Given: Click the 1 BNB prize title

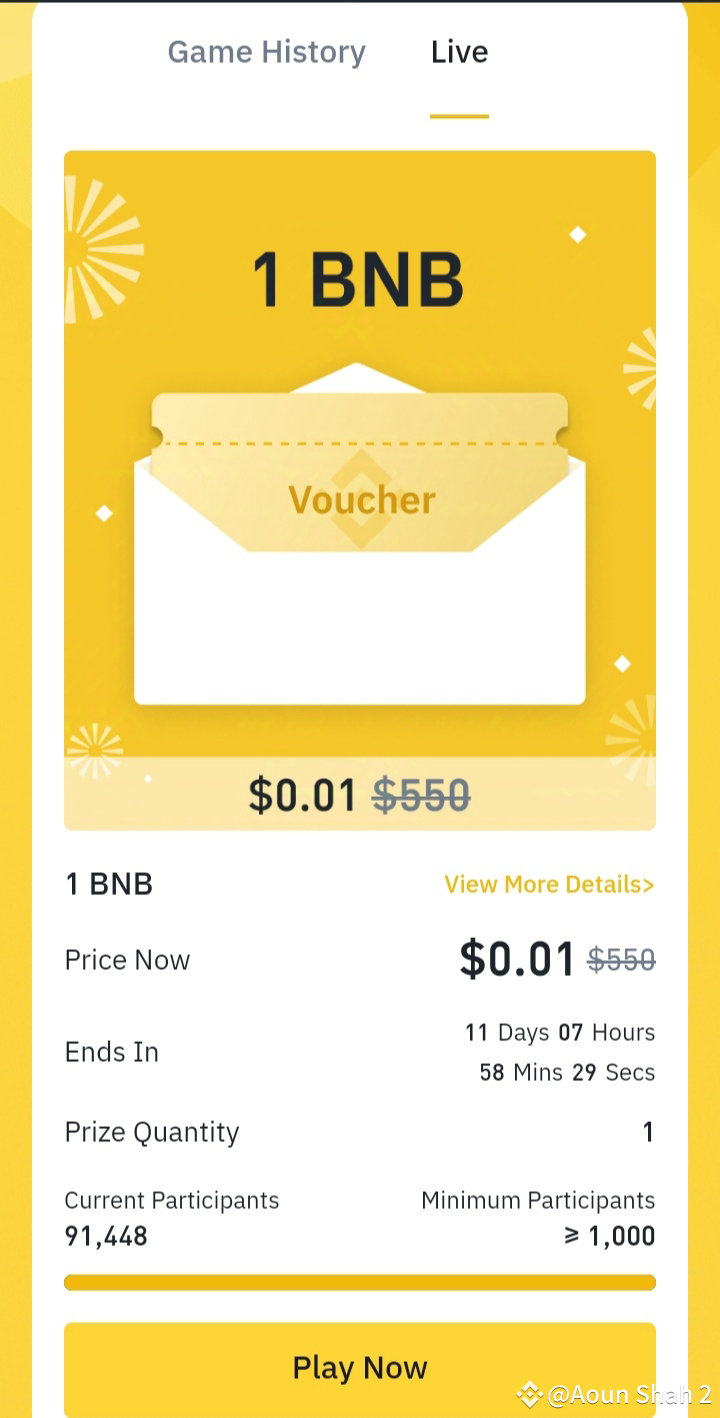Looking at the screenshot, I should click(x=108, y=884).
